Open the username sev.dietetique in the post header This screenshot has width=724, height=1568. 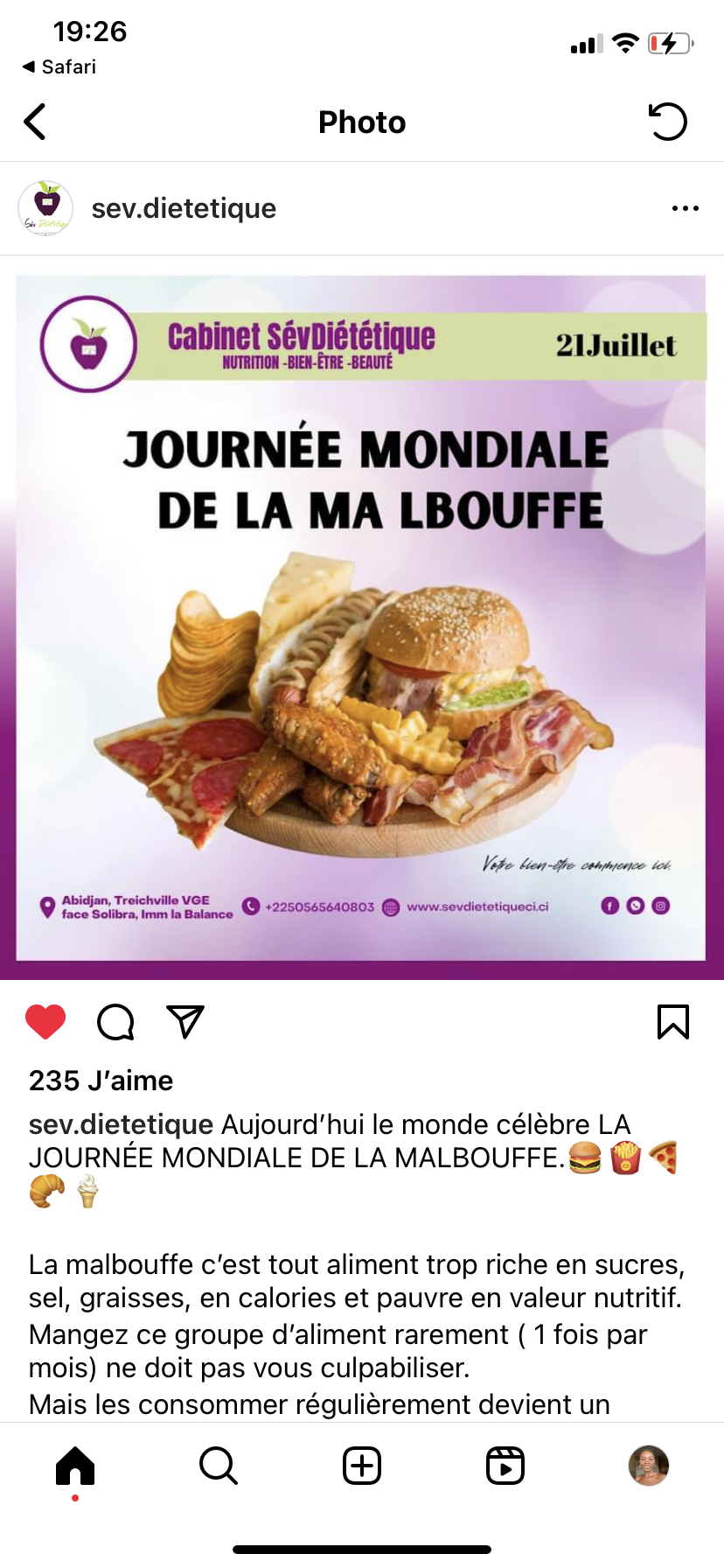tap(184, 208)
